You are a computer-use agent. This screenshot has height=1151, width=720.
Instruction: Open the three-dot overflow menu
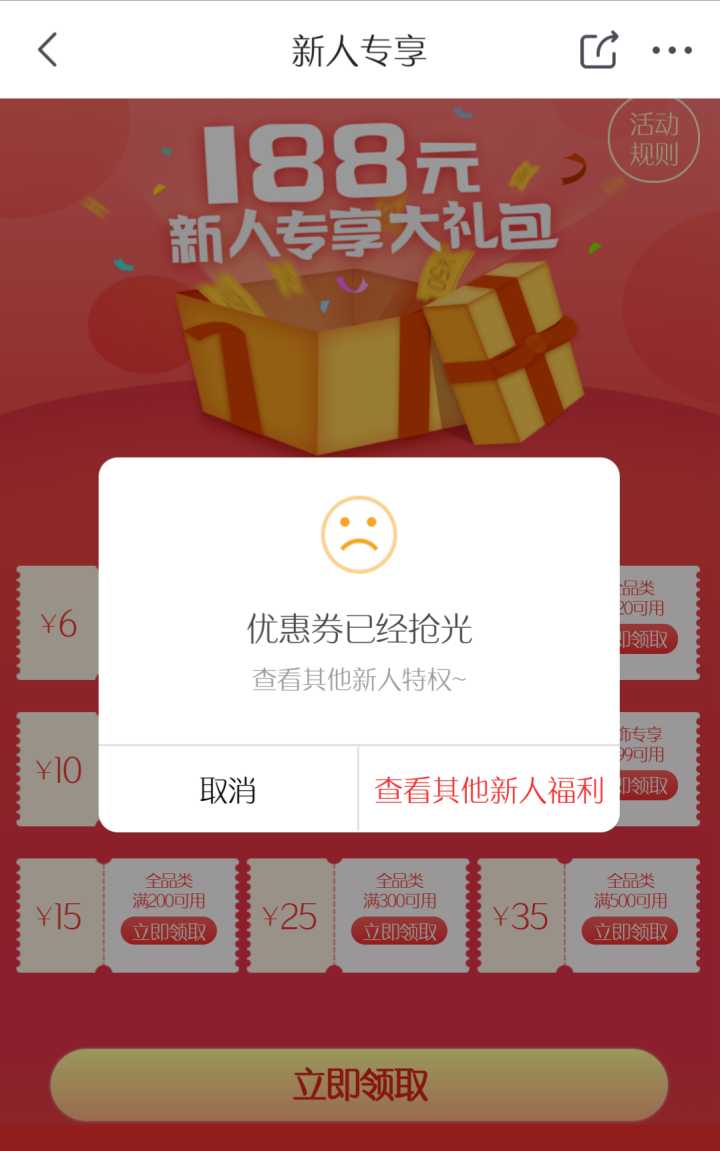coord(672,50)
